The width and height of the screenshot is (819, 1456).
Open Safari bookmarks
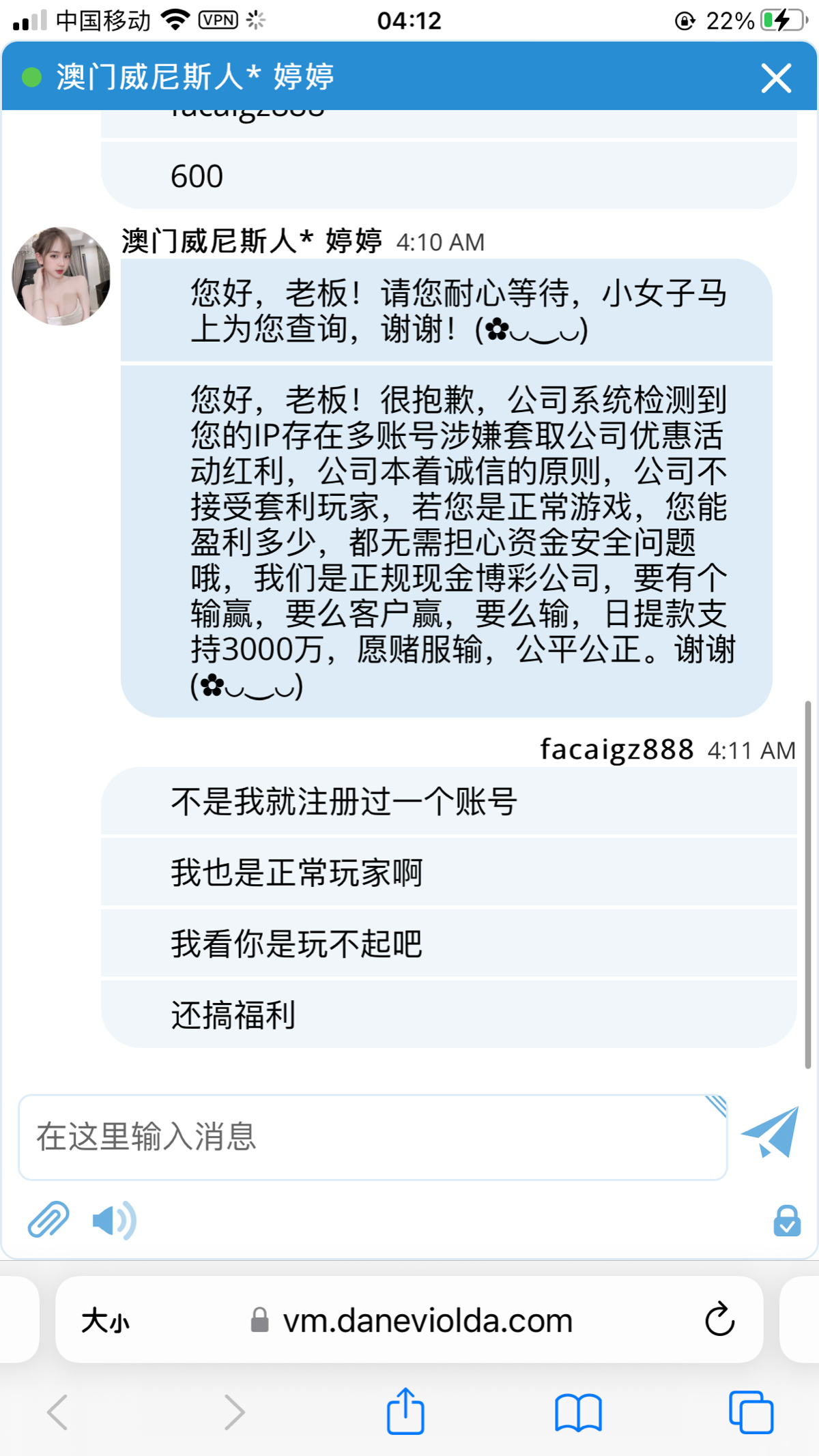pyautogui.click(x=578, y=1412)
